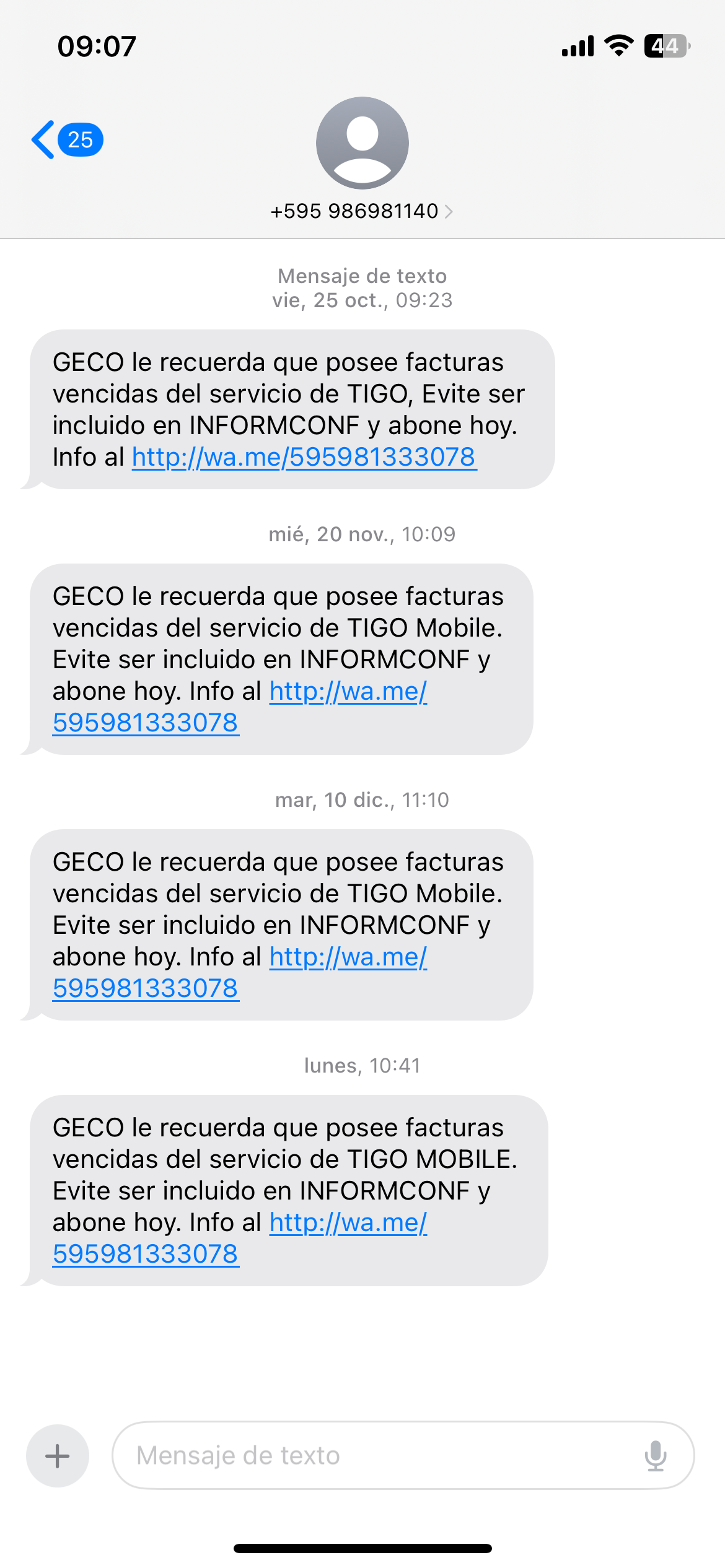
Task: Go back to the messages list
Action: point(67,140)
